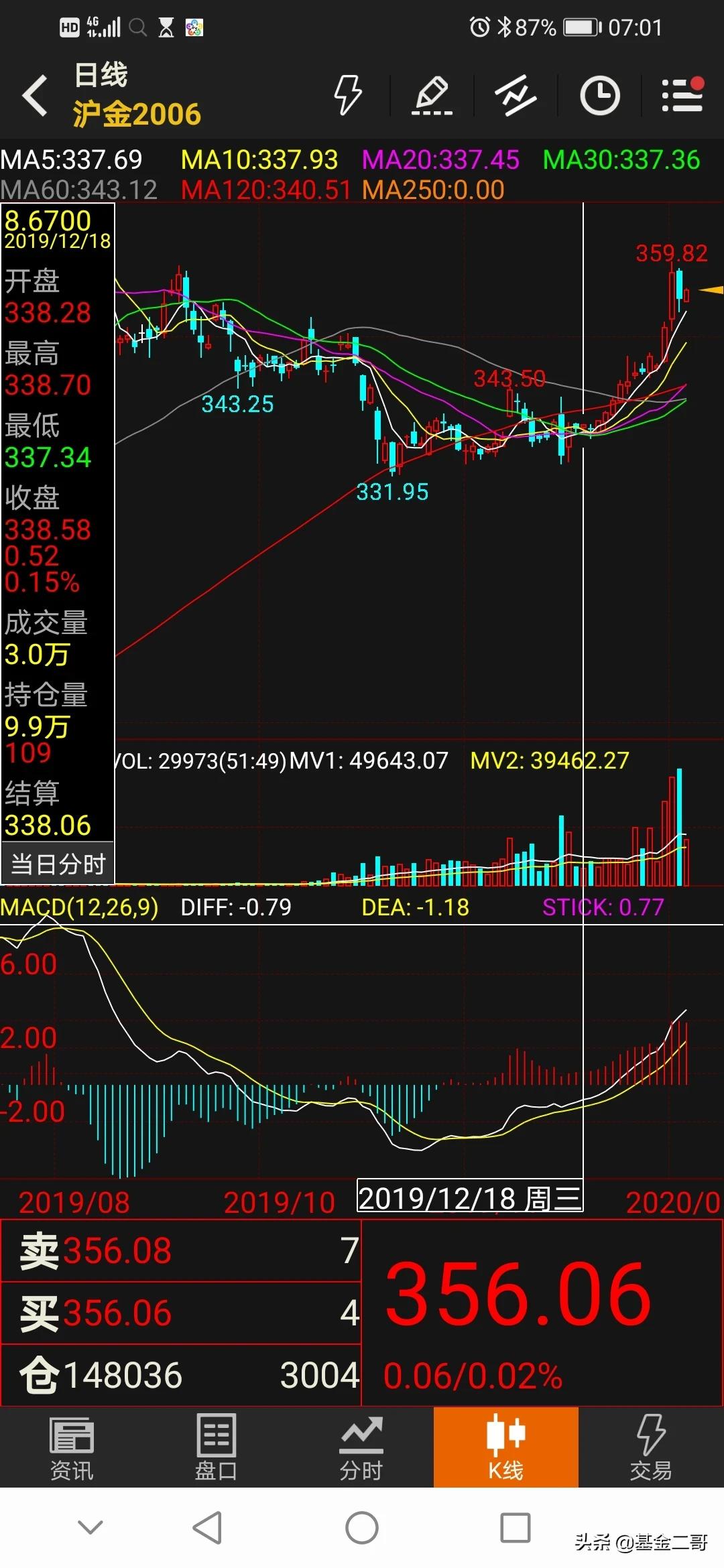Select the K线 tab
Image resolution: width=724 pixels, height=1568 pixels.
[x=505, y=1447]
